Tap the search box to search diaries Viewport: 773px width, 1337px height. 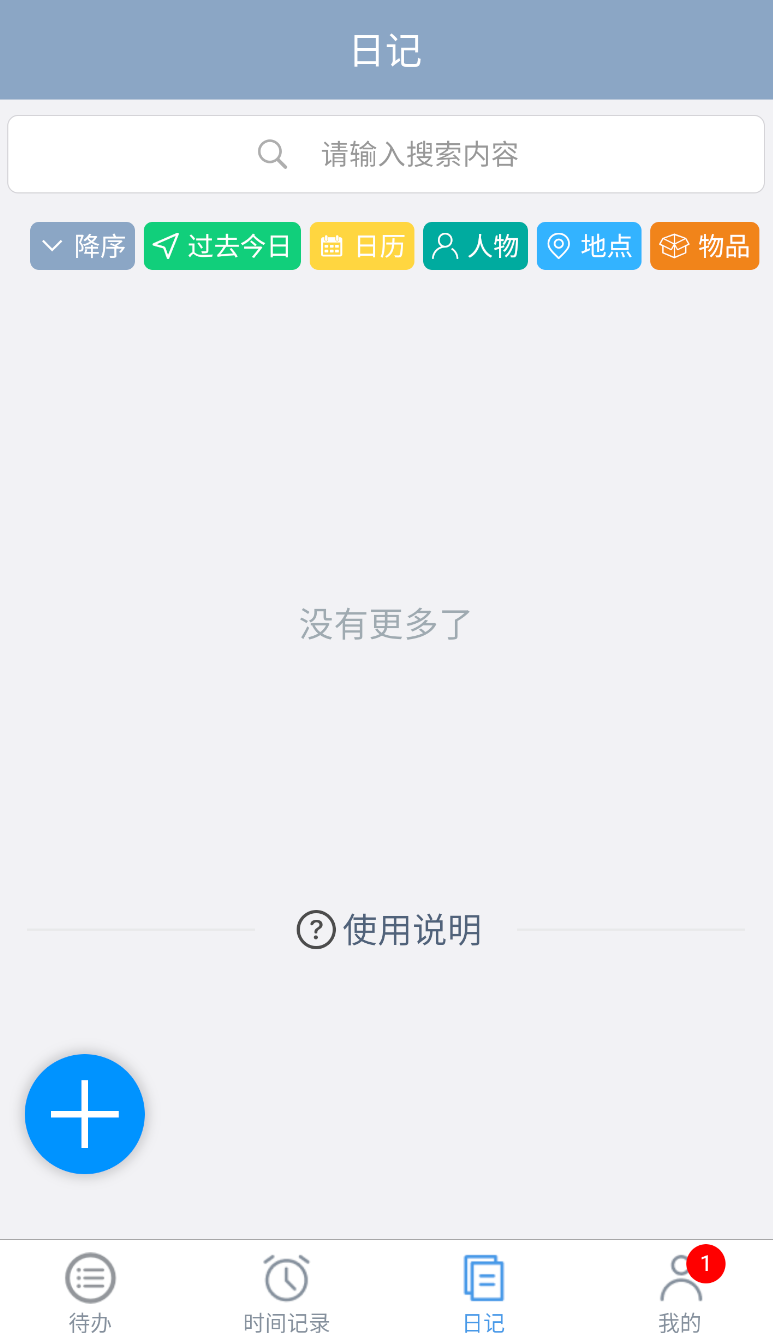click(386, 154)
